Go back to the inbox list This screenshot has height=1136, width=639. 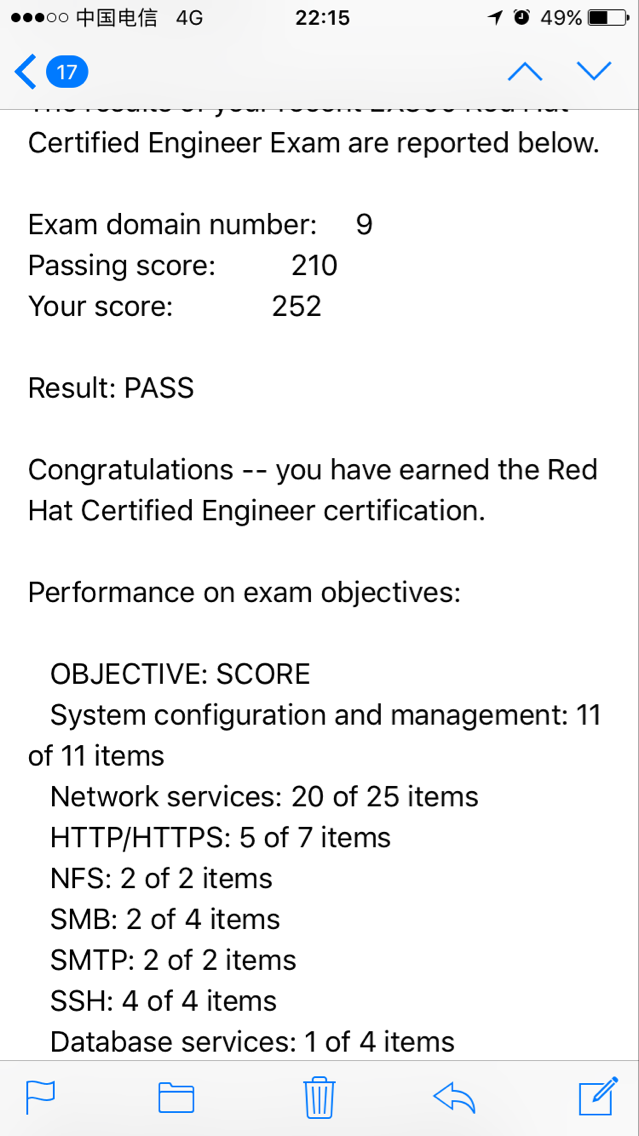click(51, 72)
